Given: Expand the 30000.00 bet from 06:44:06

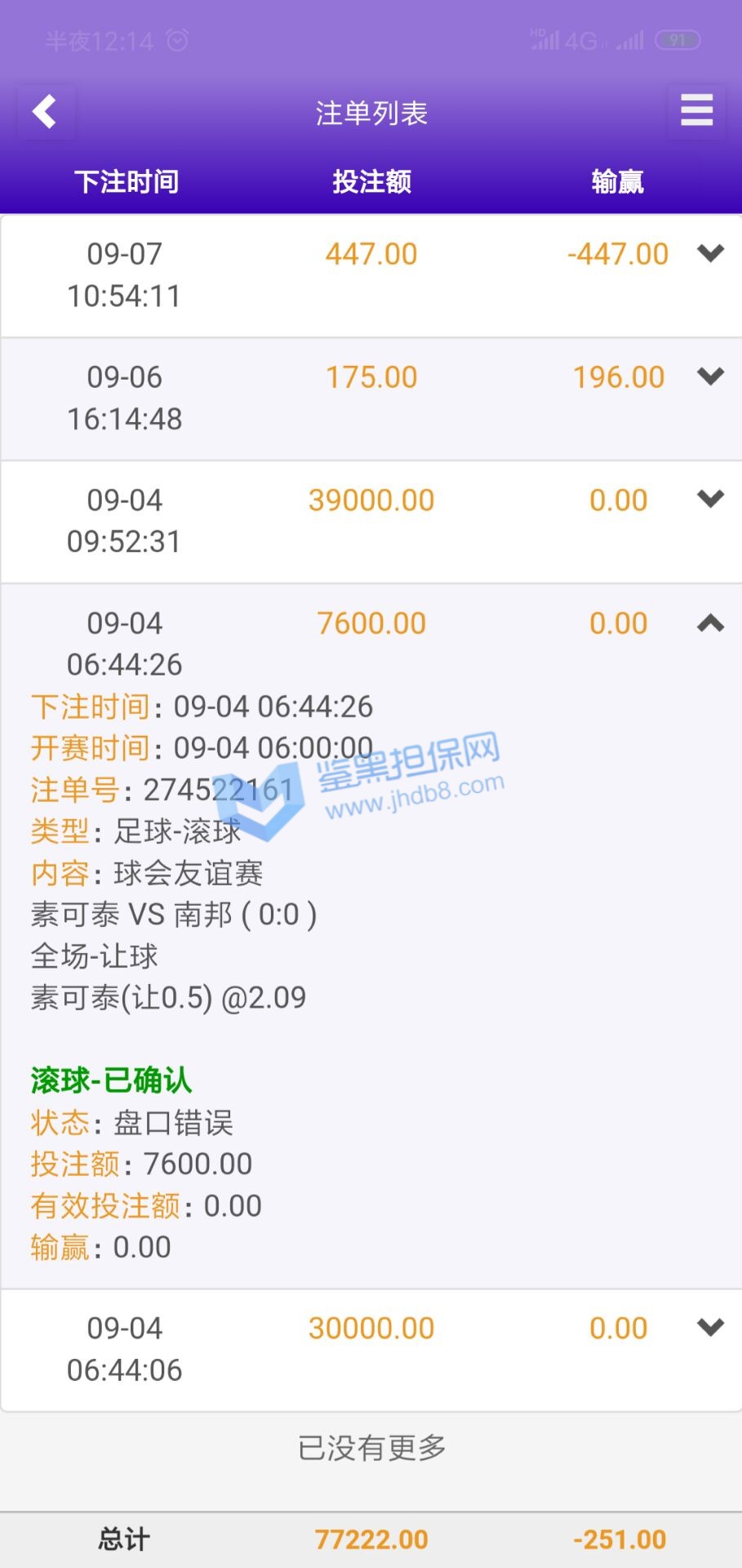Looking at the screenshot, I should pos(710,1328).
